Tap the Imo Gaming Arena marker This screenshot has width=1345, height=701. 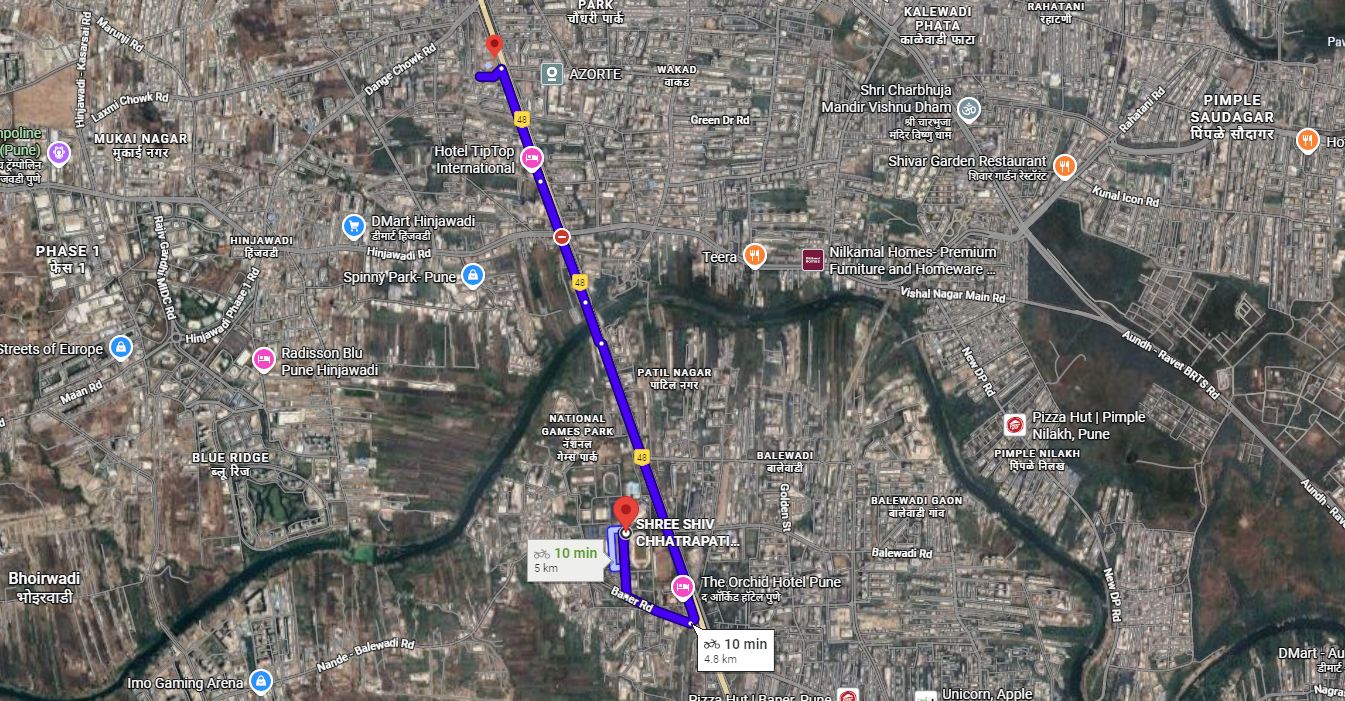coord(261,682)
